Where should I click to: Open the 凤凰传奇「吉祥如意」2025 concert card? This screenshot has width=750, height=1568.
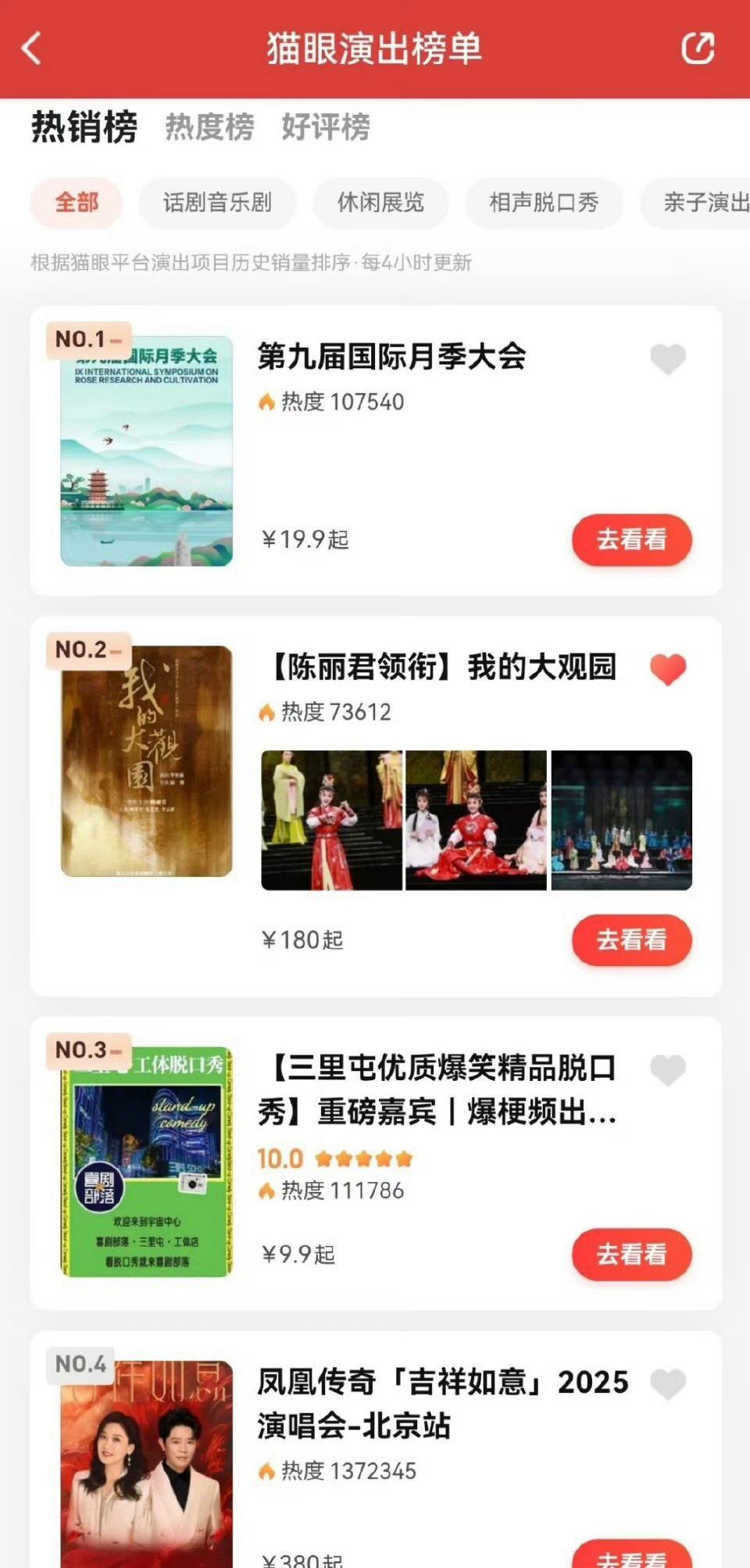pyautogui.click(x=376, y=1451)
